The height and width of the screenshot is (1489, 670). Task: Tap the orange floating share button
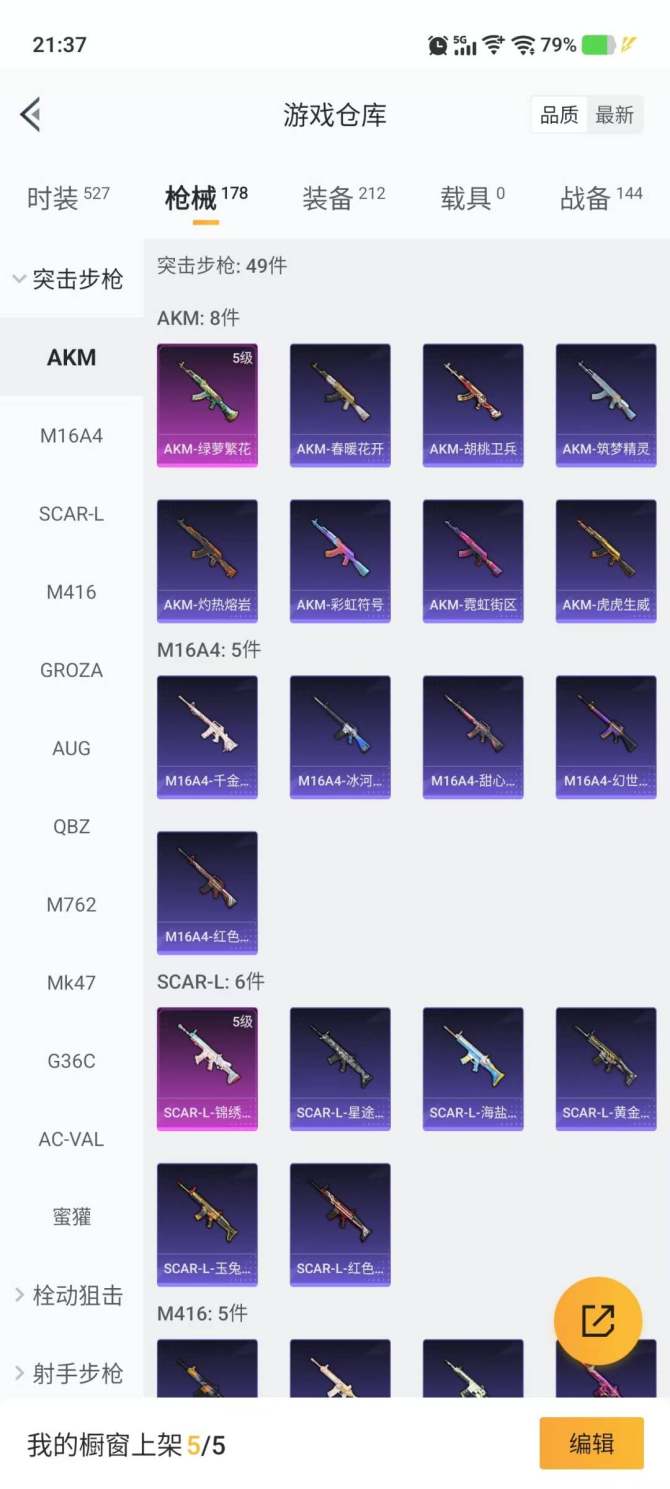click(597, 1321)
